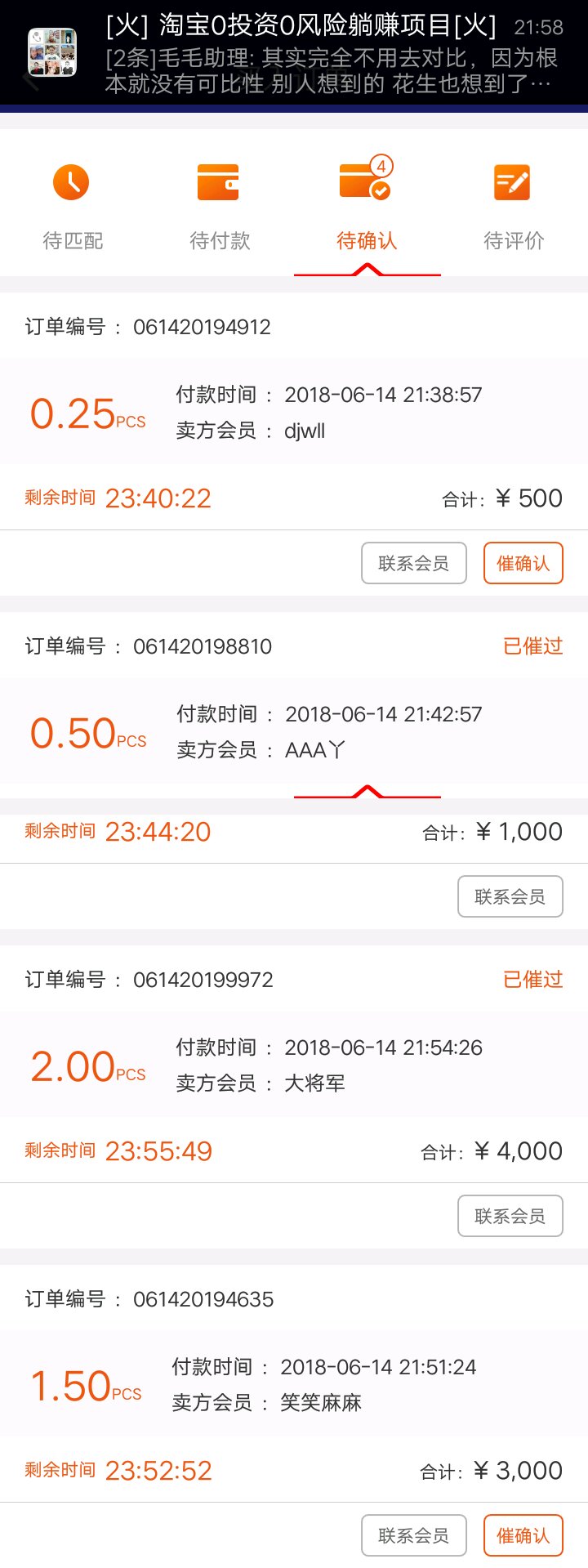The image size is (588, 1568).
Task: Contact seller AAA丫 via 联系会员
Action: [x=510, y=896]
